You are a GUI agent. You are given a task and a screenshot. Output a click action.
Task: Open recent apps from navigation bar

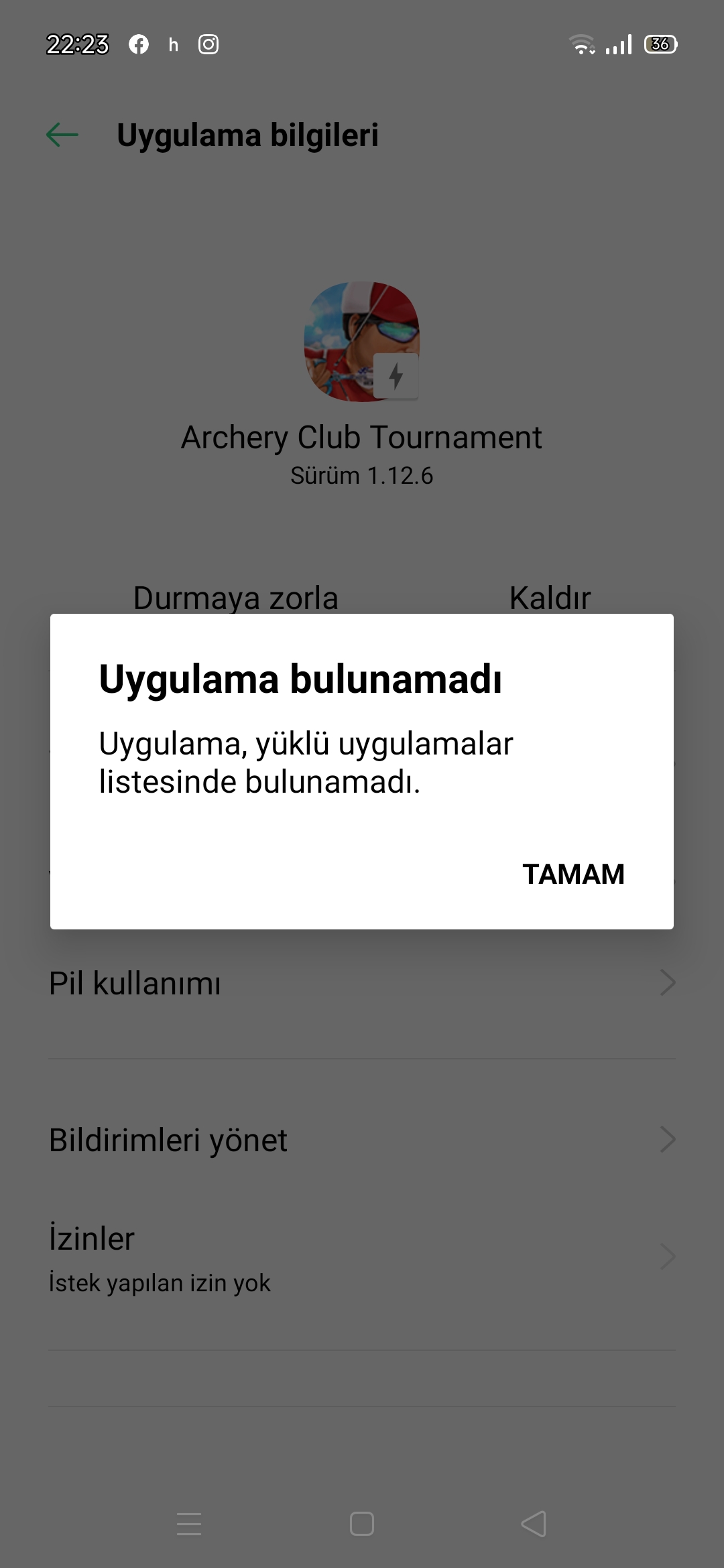point(189,1524)
